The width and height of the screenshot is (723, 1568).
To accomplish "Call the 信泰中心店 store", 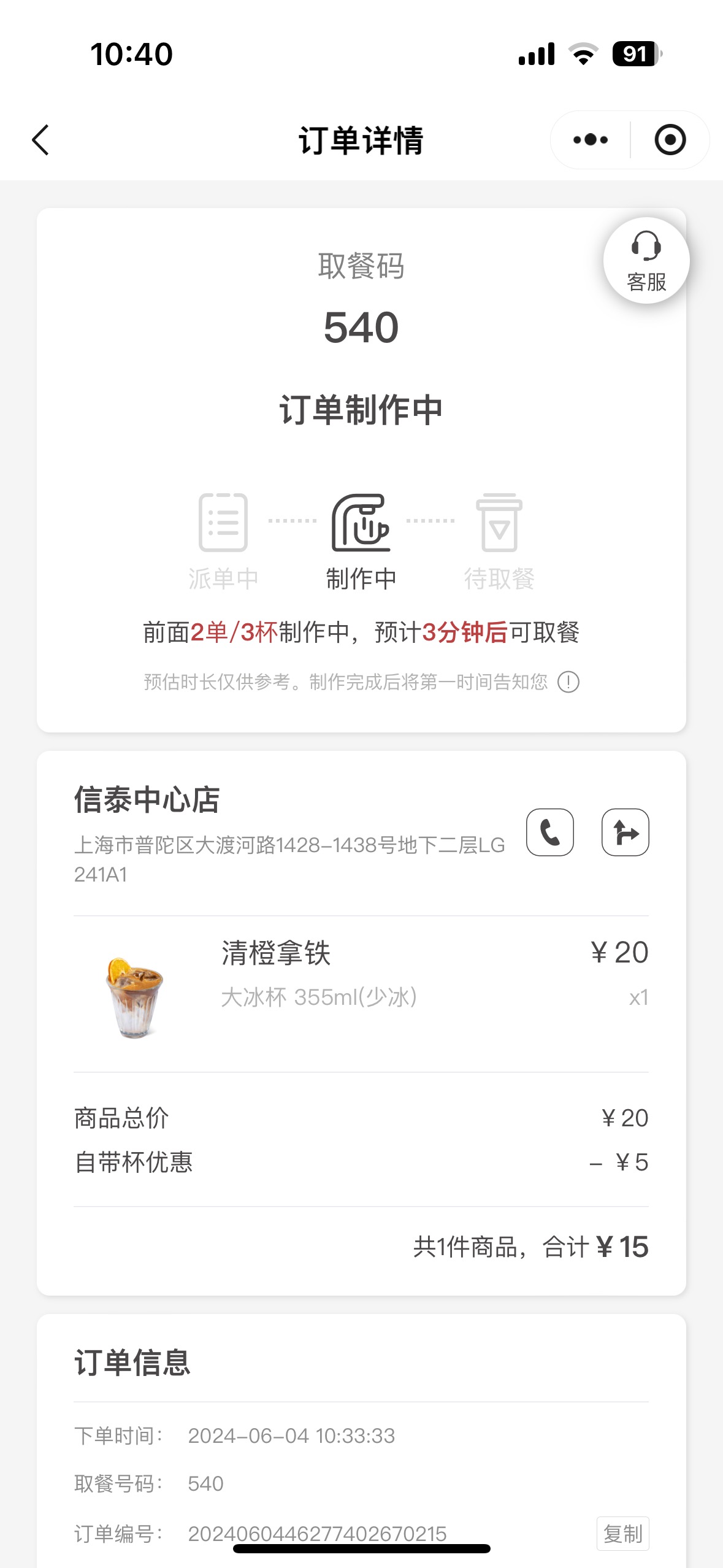I will [550, 832].
